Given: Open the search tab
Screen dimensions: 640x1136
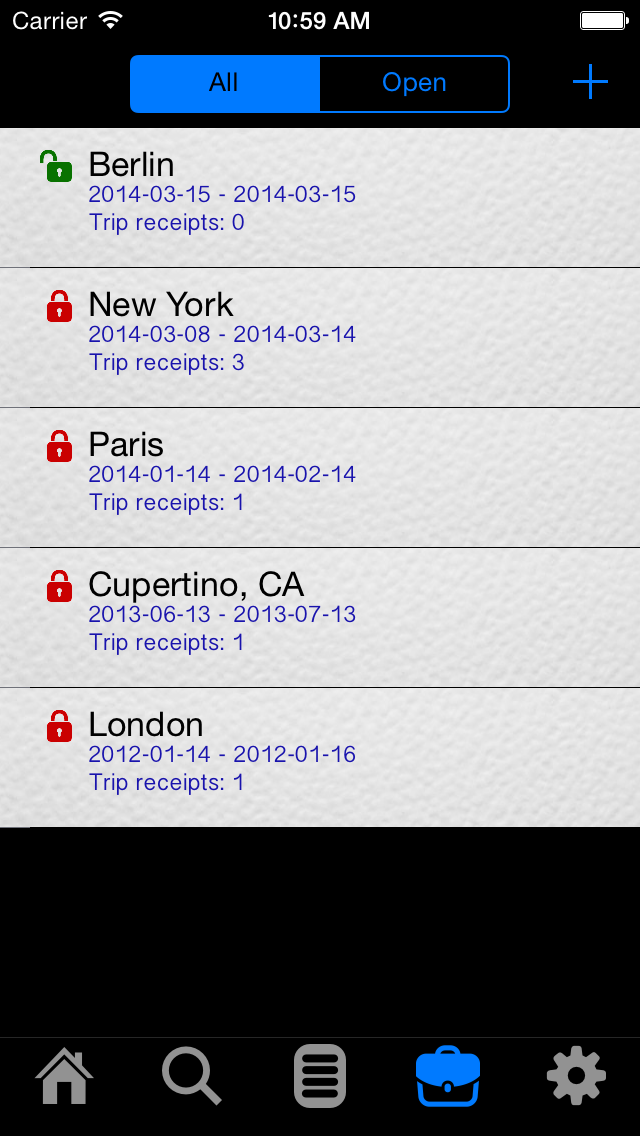Looking at the screenshot, I should 192,1076.
